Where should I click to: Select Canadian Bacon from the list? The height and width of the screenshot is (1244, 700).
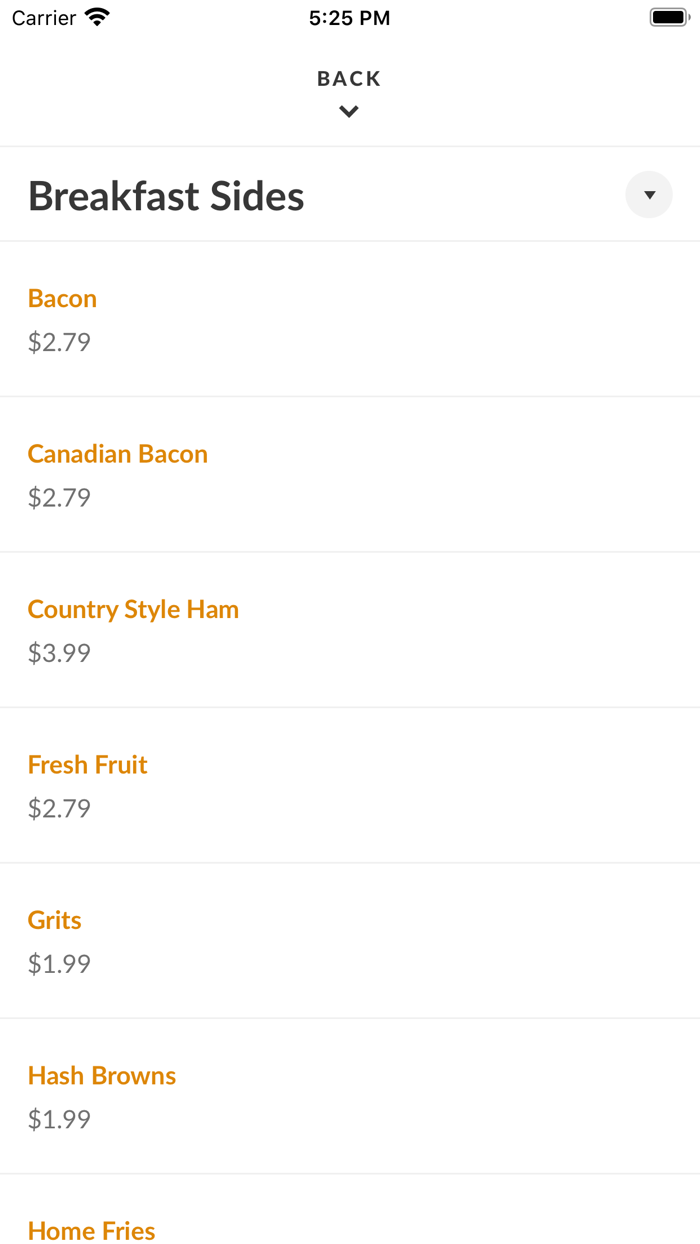click(118, 454)
